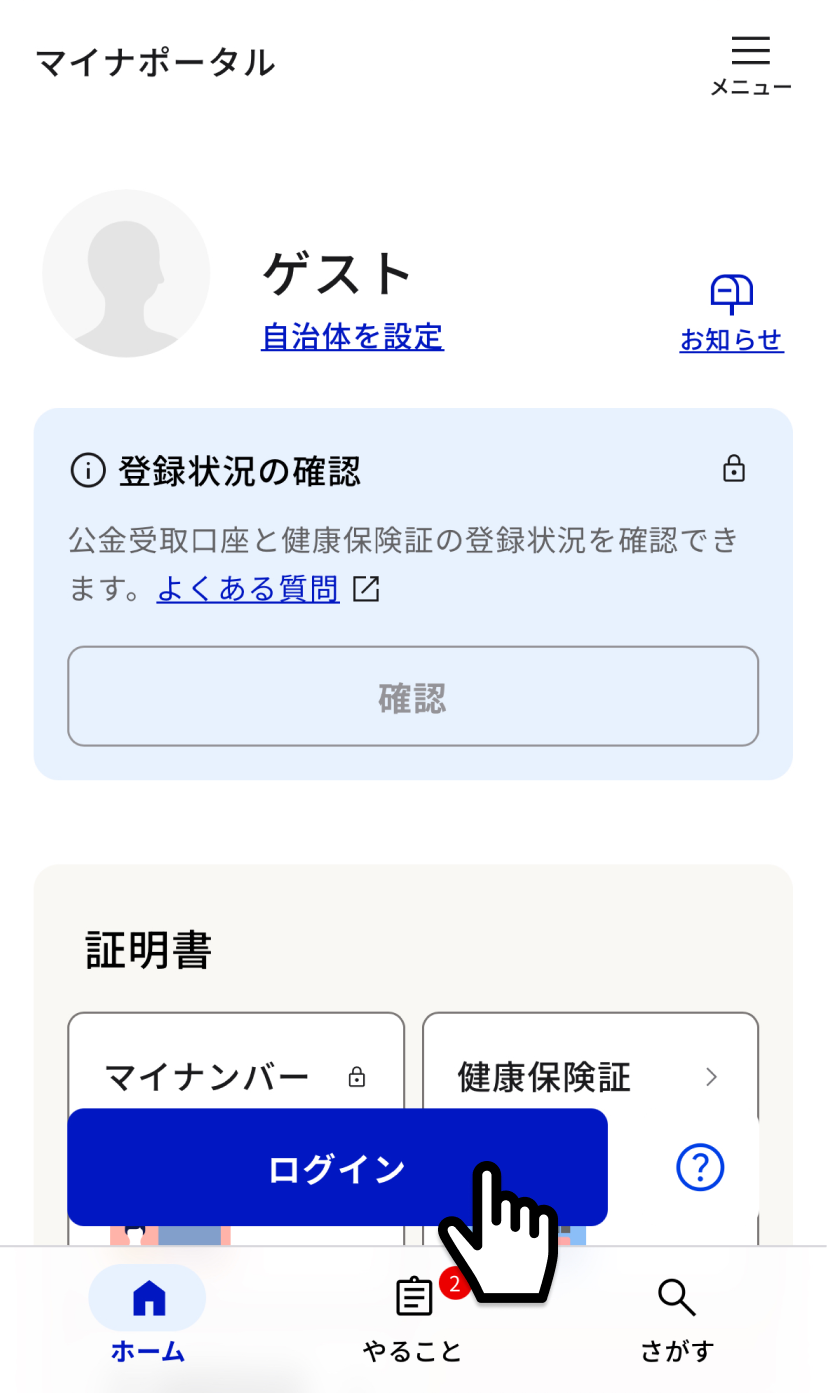This screenshot has width=827, height=1393.
Task: Tap the 確認 button
Action: coord(413,696)
